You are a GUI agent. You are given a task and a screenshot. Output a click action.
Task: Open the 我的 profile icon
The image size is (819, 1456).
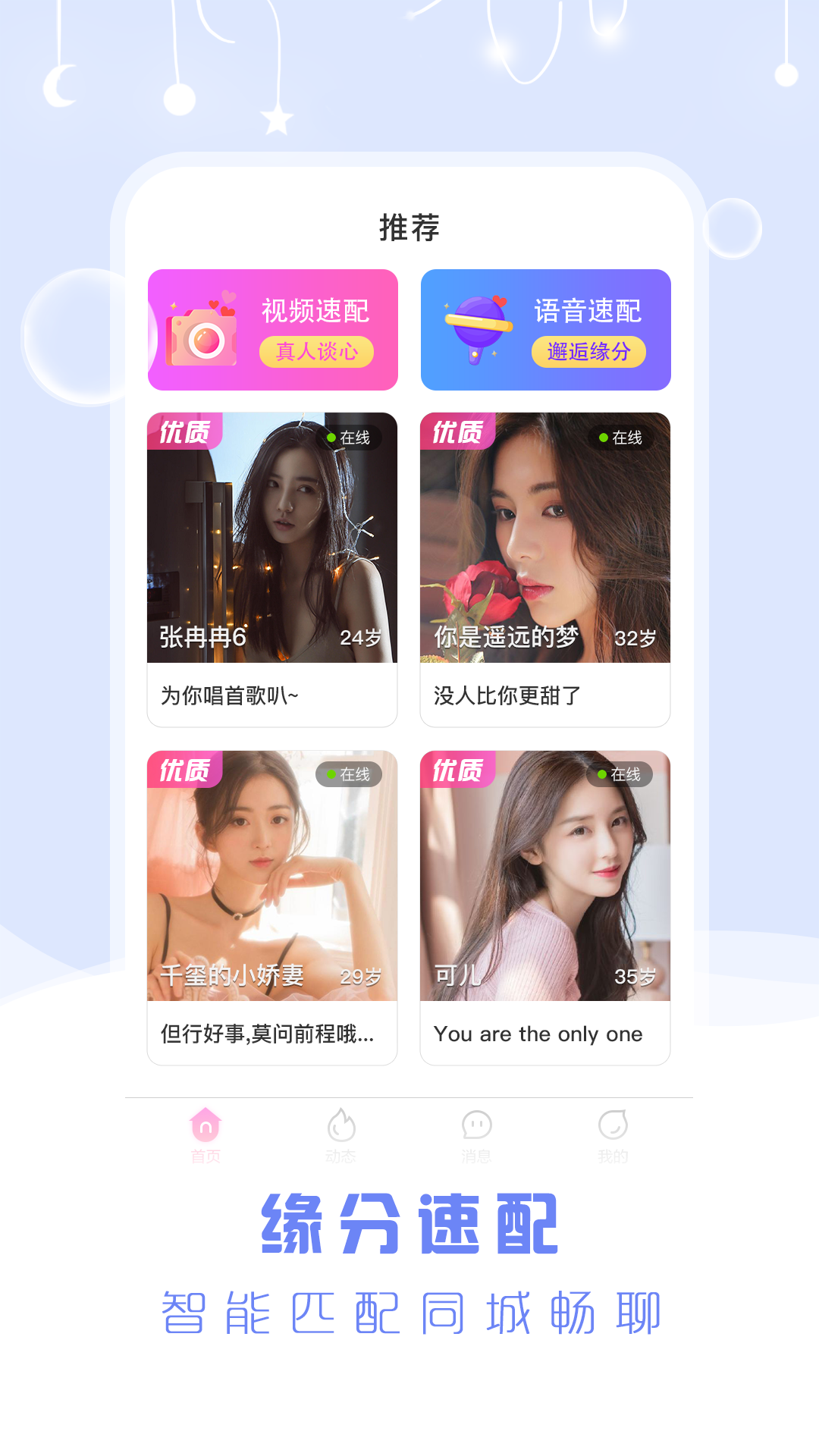pos(611,1127)
